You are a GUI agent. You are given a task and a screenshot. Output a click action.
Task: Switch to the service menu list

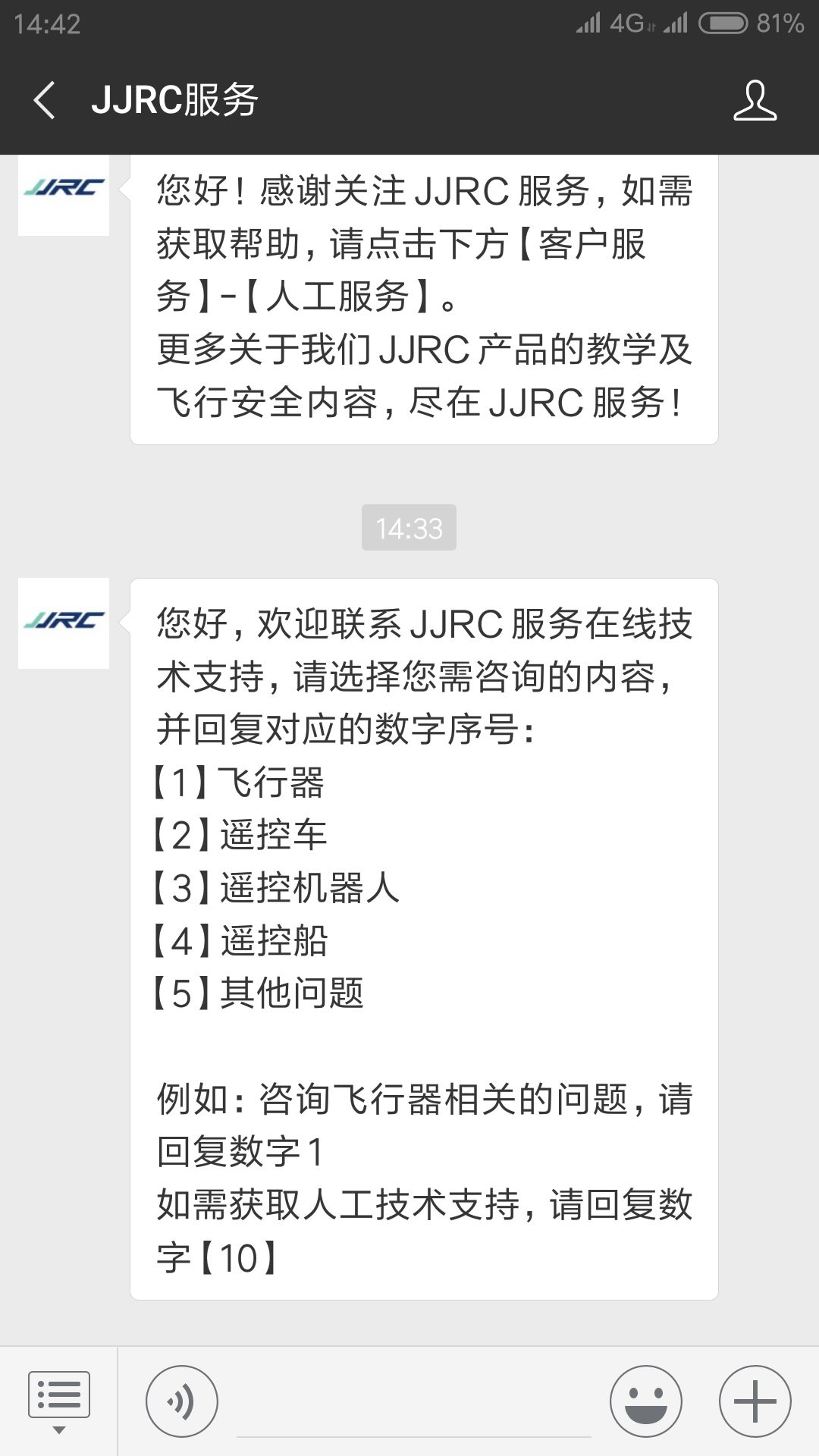click(58, 1401)
